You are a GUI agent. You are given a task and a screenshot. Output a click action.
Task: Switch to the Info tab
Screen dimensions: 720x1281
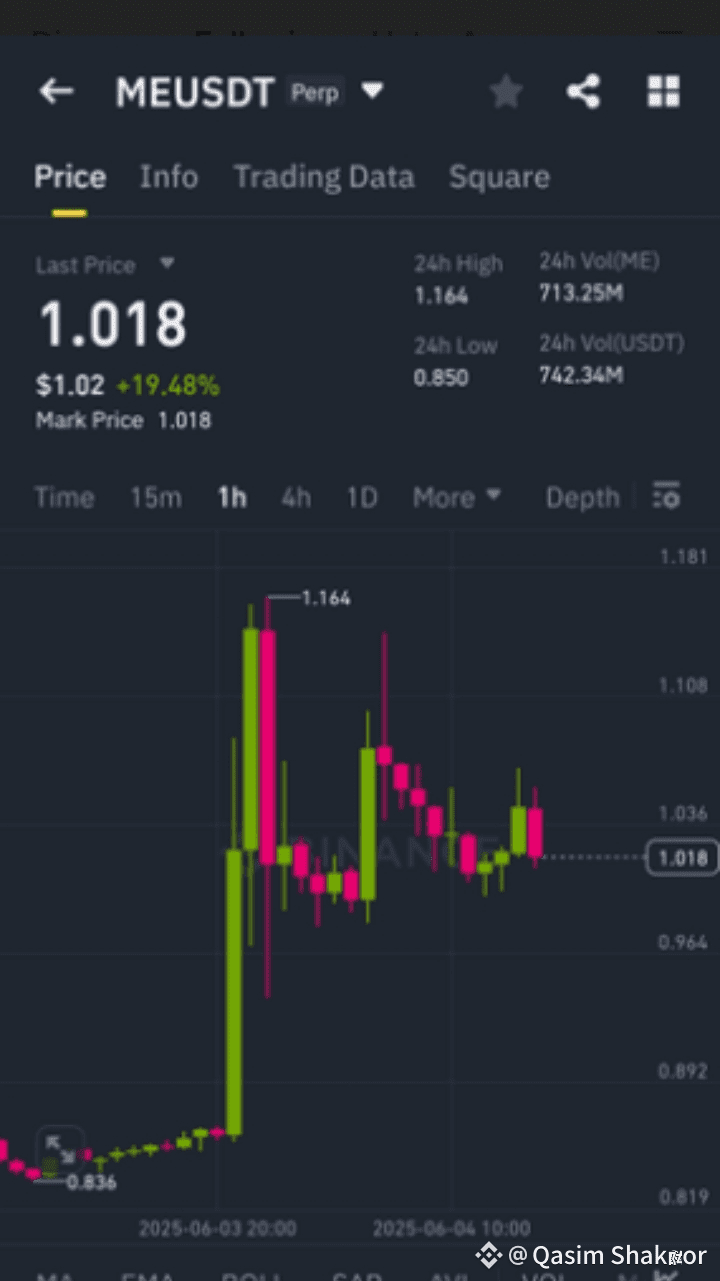point(168,177)
